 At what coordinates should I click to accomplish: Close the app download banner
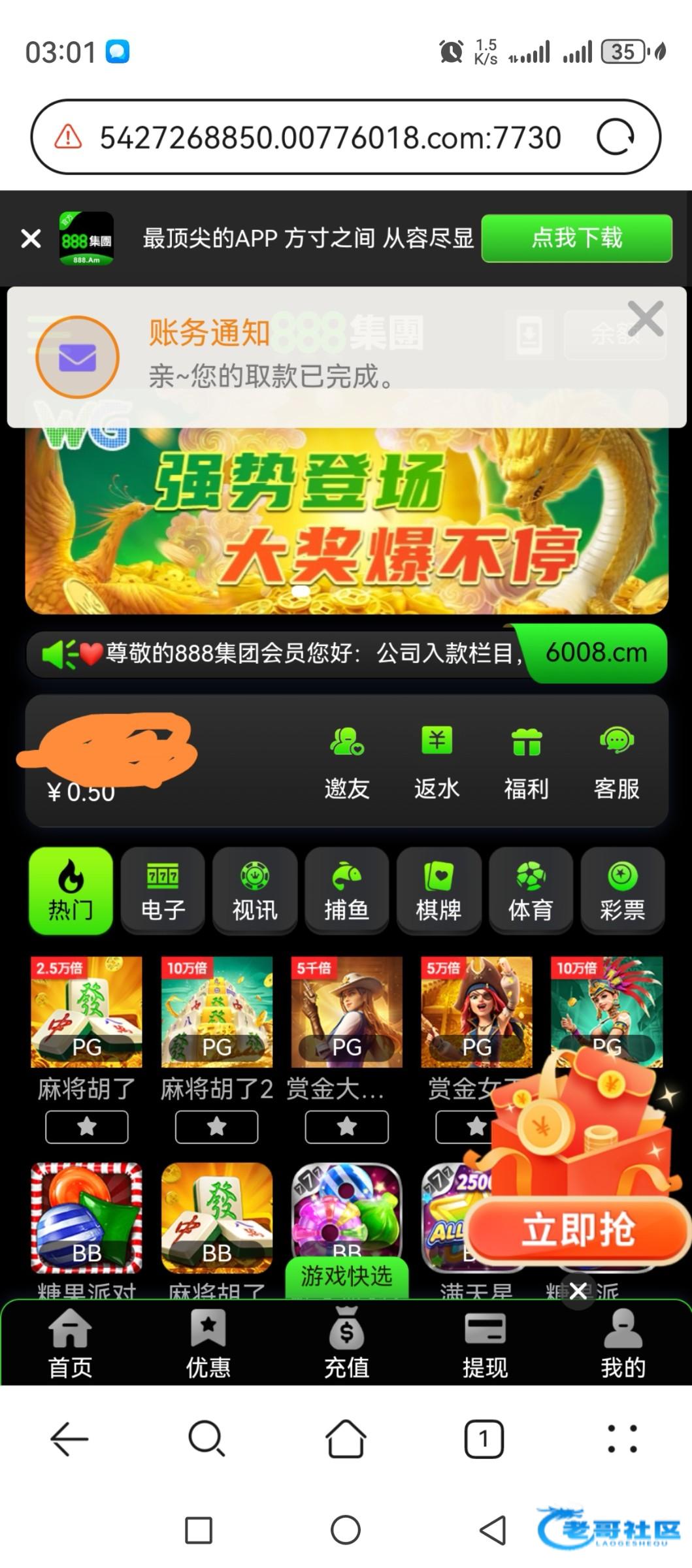(31, 238)
